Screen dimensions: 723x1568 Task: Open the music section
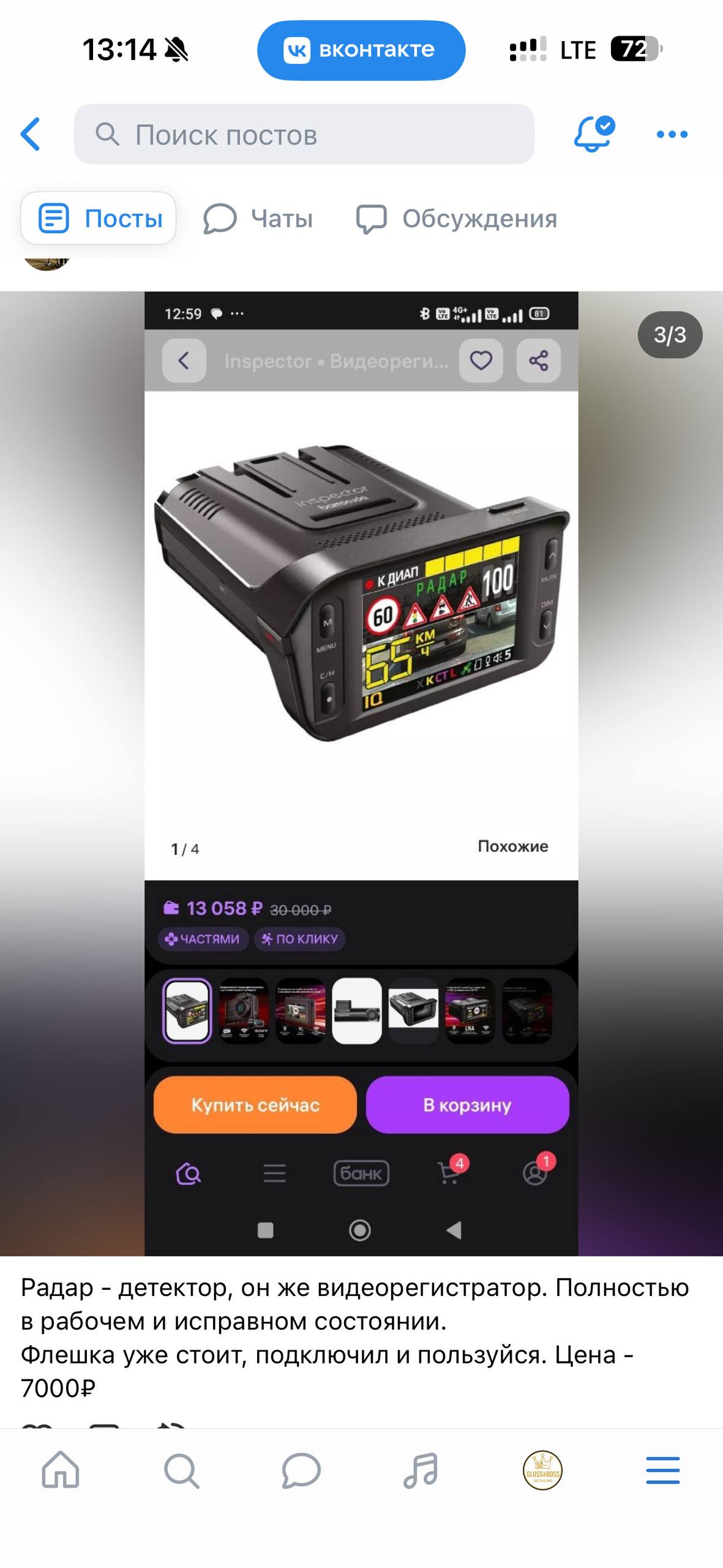coord(421,1470)
